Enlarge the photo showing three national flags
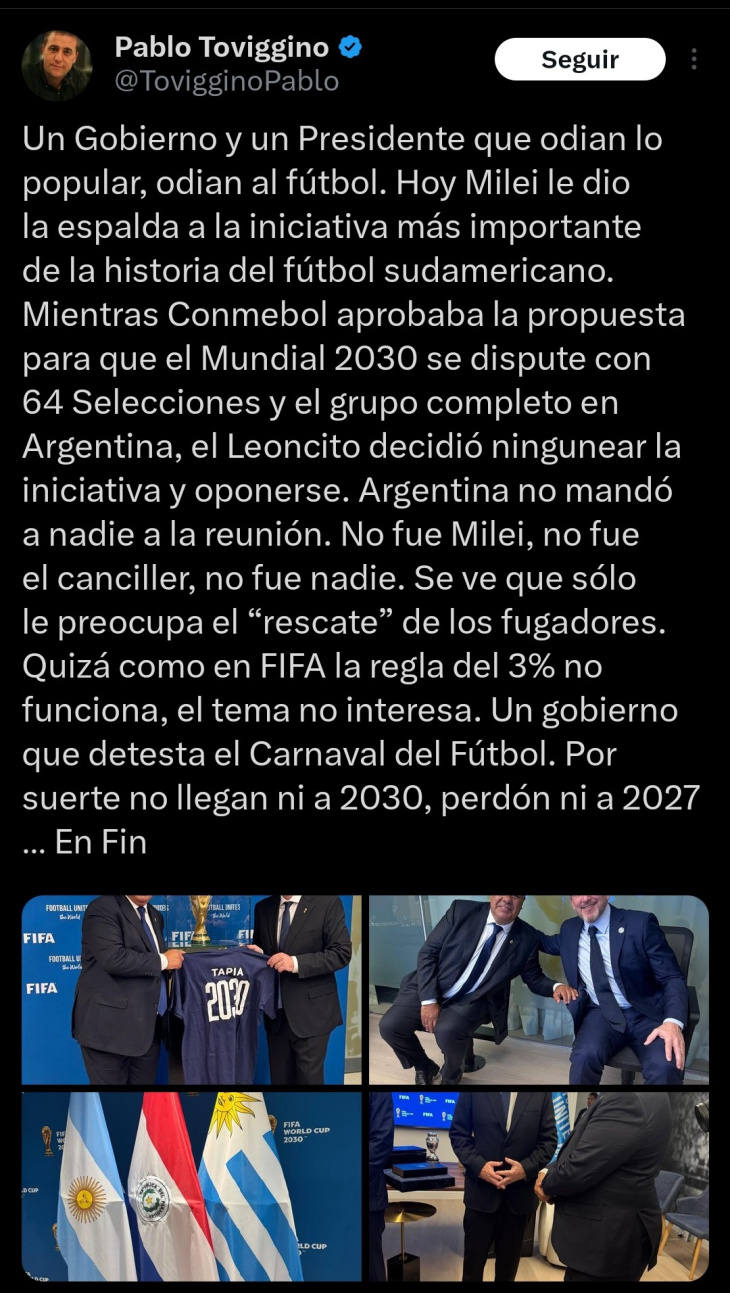Viewport: 730px width, 1293px height. pos(191,1186)
